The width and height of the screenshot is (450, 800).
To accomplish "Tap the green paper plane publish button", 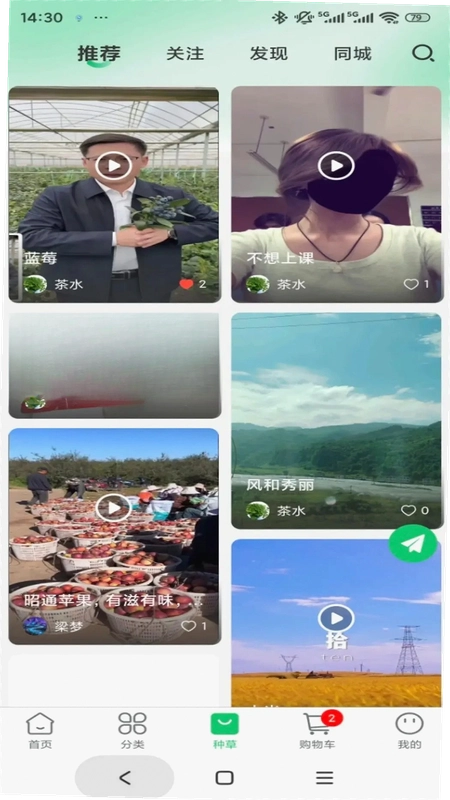I will pos(413,544).
